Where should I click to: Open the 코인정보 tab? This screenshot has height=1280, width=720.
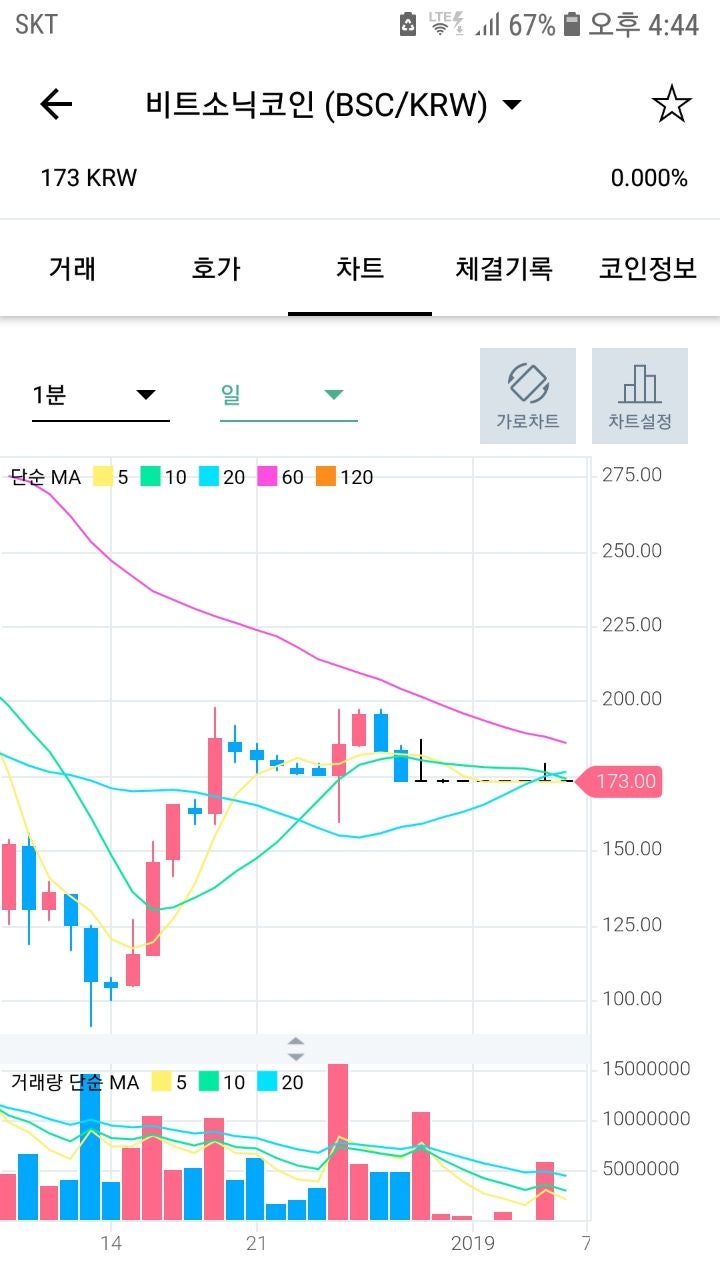pos(646,268)
